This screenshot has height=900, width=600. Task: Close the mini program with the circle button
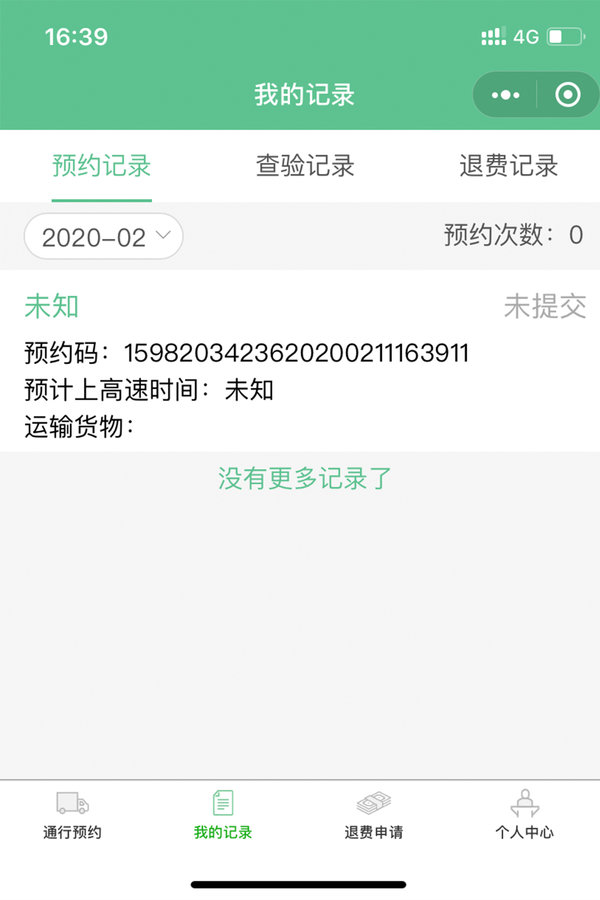(567, 95)
